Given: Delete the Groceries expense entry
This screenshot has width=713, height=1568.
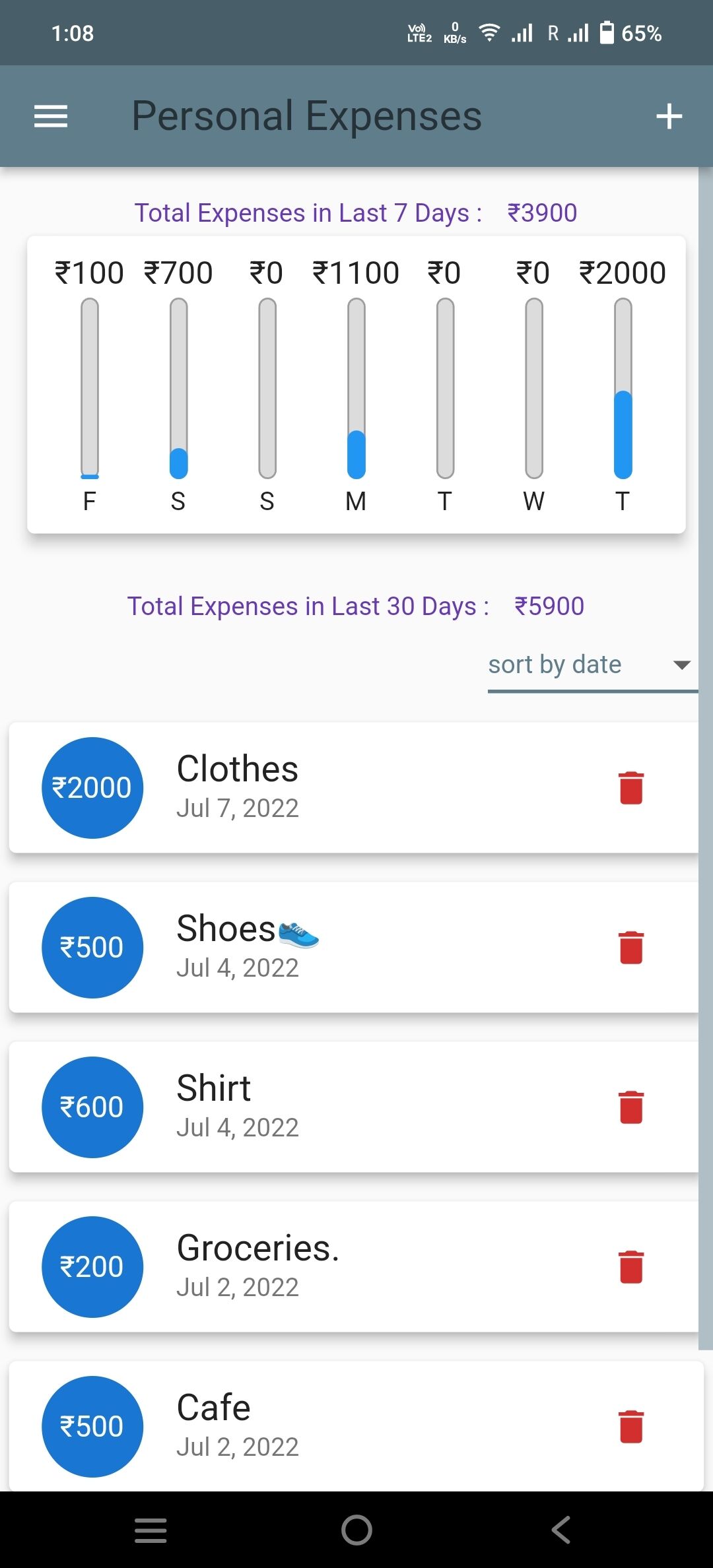Looking at the screenshot, I should [x=631, y=1266].
